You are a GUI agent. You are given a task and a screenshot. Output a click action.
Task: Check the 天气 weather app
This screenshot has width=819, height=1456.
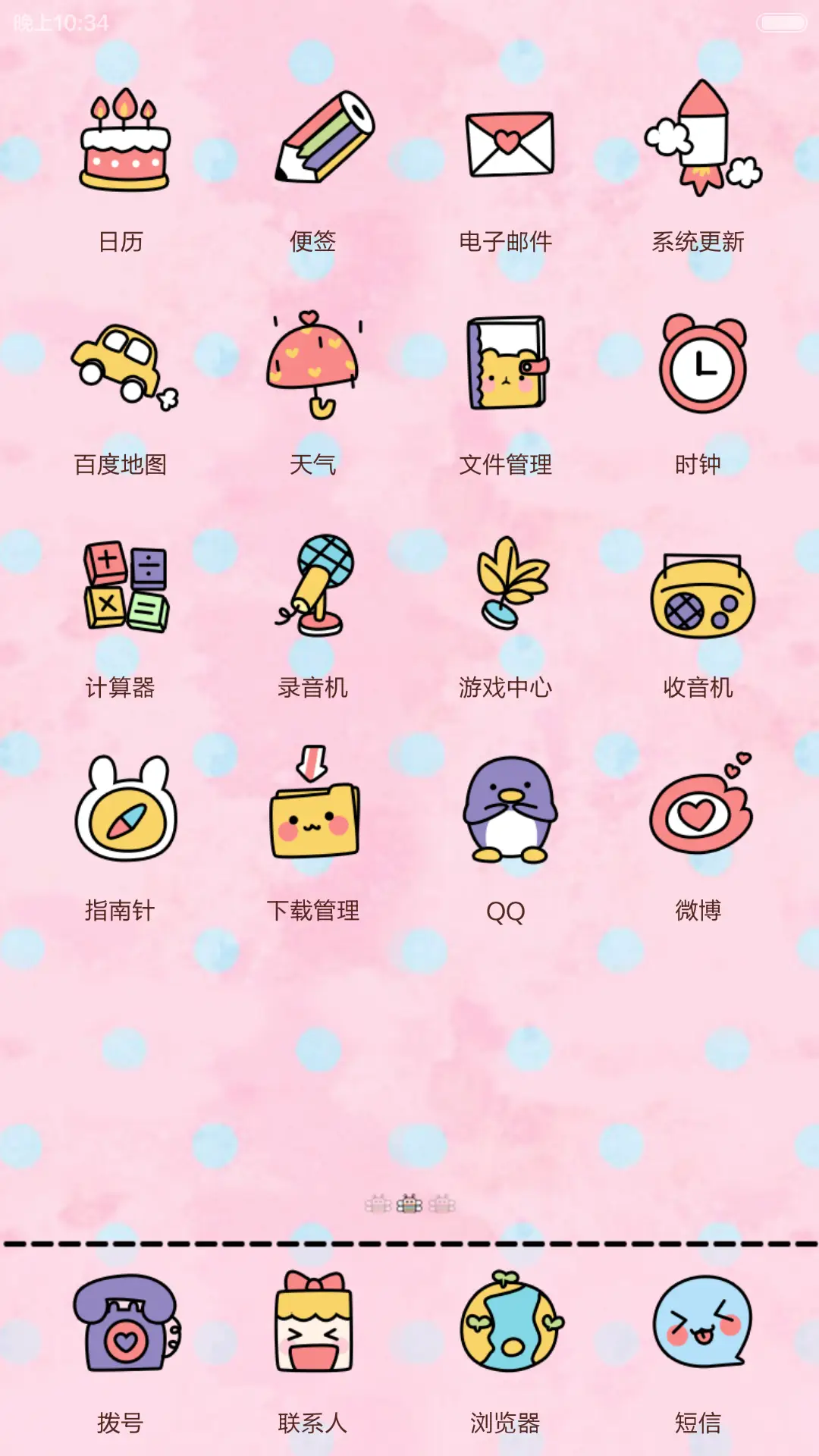click(312, 364)
